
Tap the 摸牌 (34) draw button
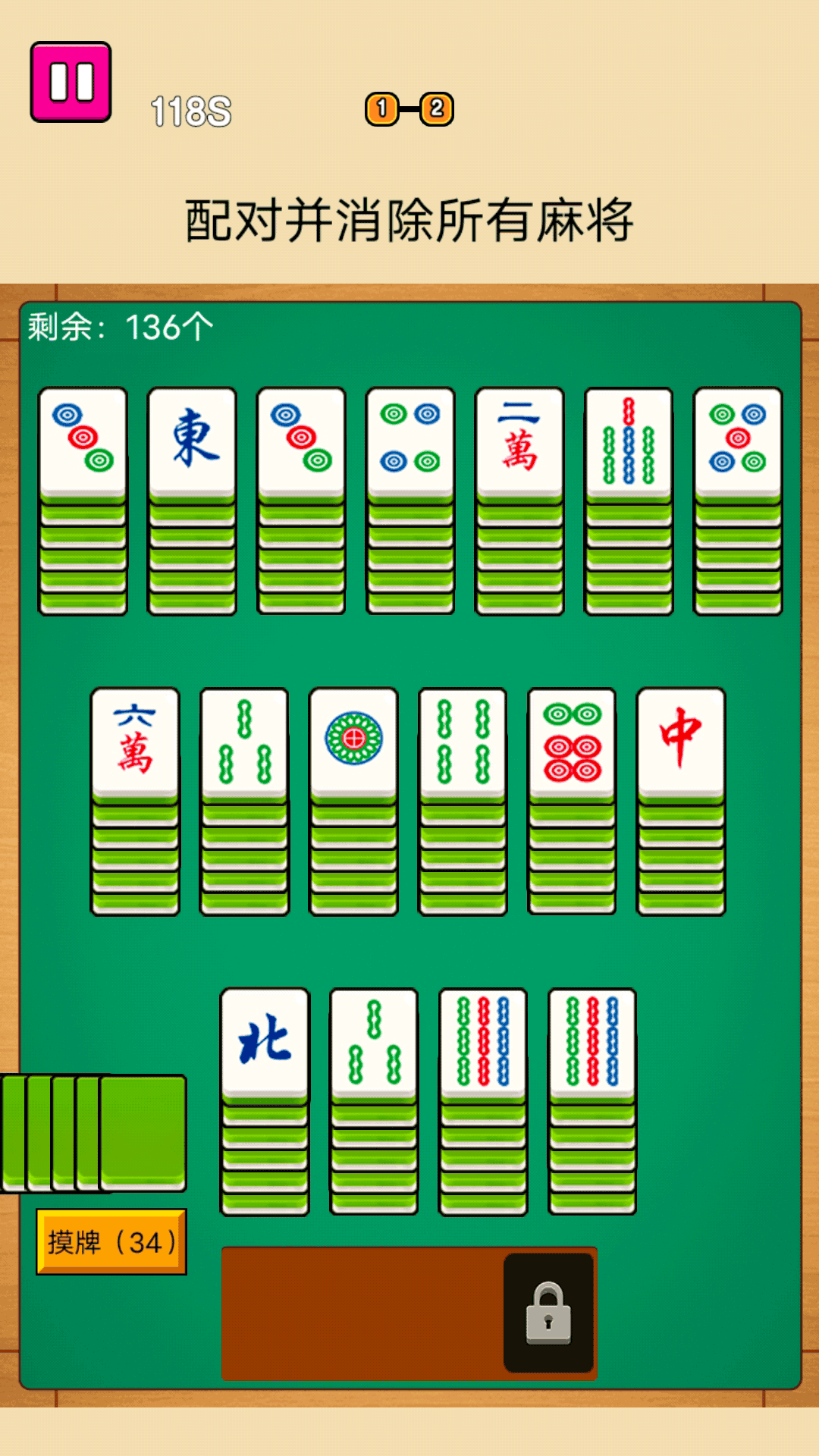pos(111,1241)
